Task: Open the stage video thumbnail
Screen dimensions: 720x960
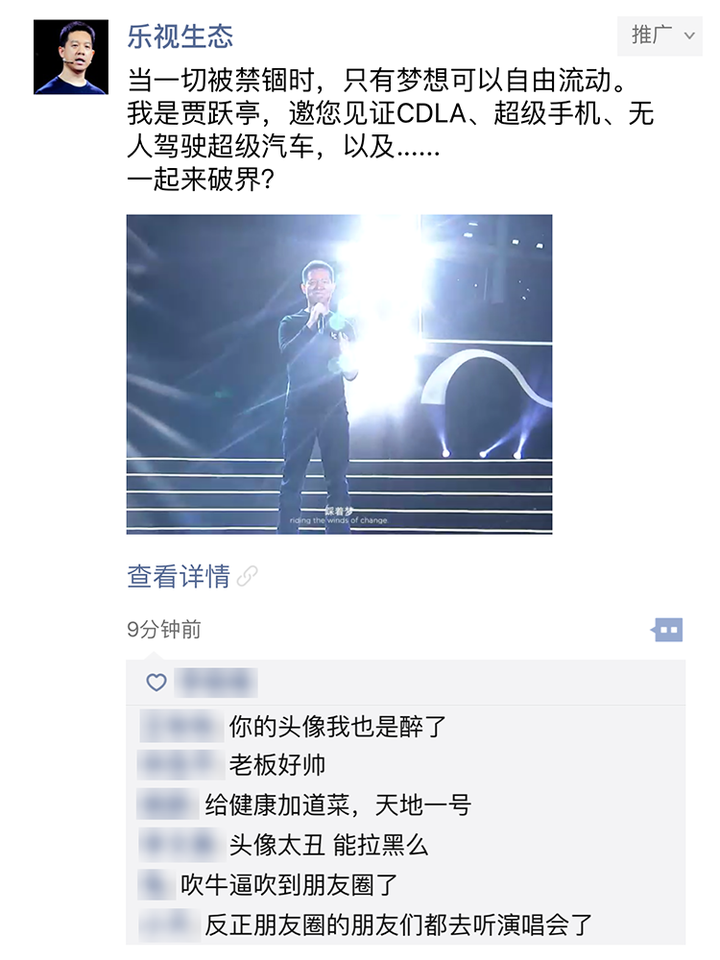Action: click(x=339, y=374)
